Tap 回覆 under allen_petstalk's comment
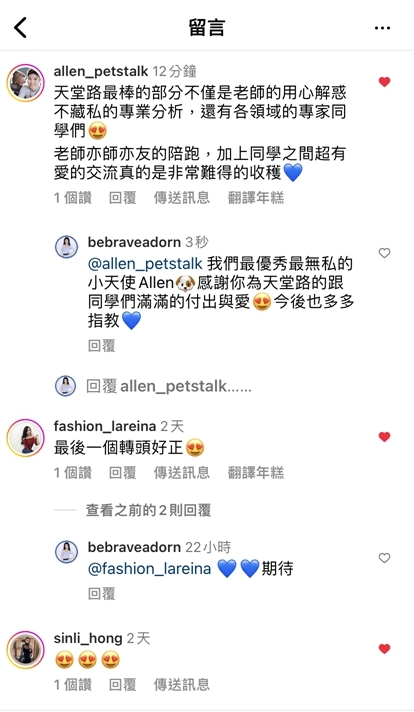The height and width of the screenshot is (712, 414). click(123, 198)
